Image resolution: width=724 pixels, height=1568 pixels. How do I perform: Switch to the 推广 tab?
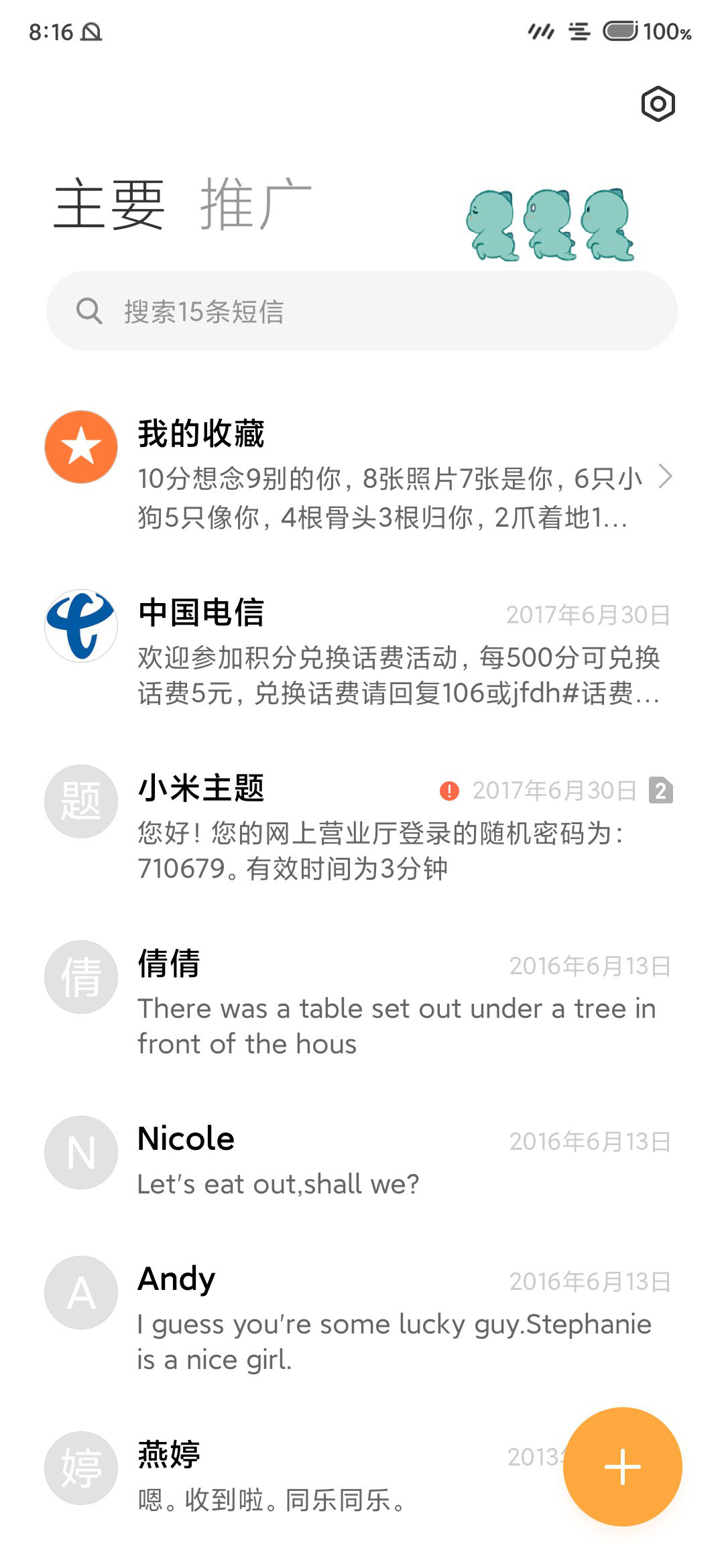tap(255, 204)
